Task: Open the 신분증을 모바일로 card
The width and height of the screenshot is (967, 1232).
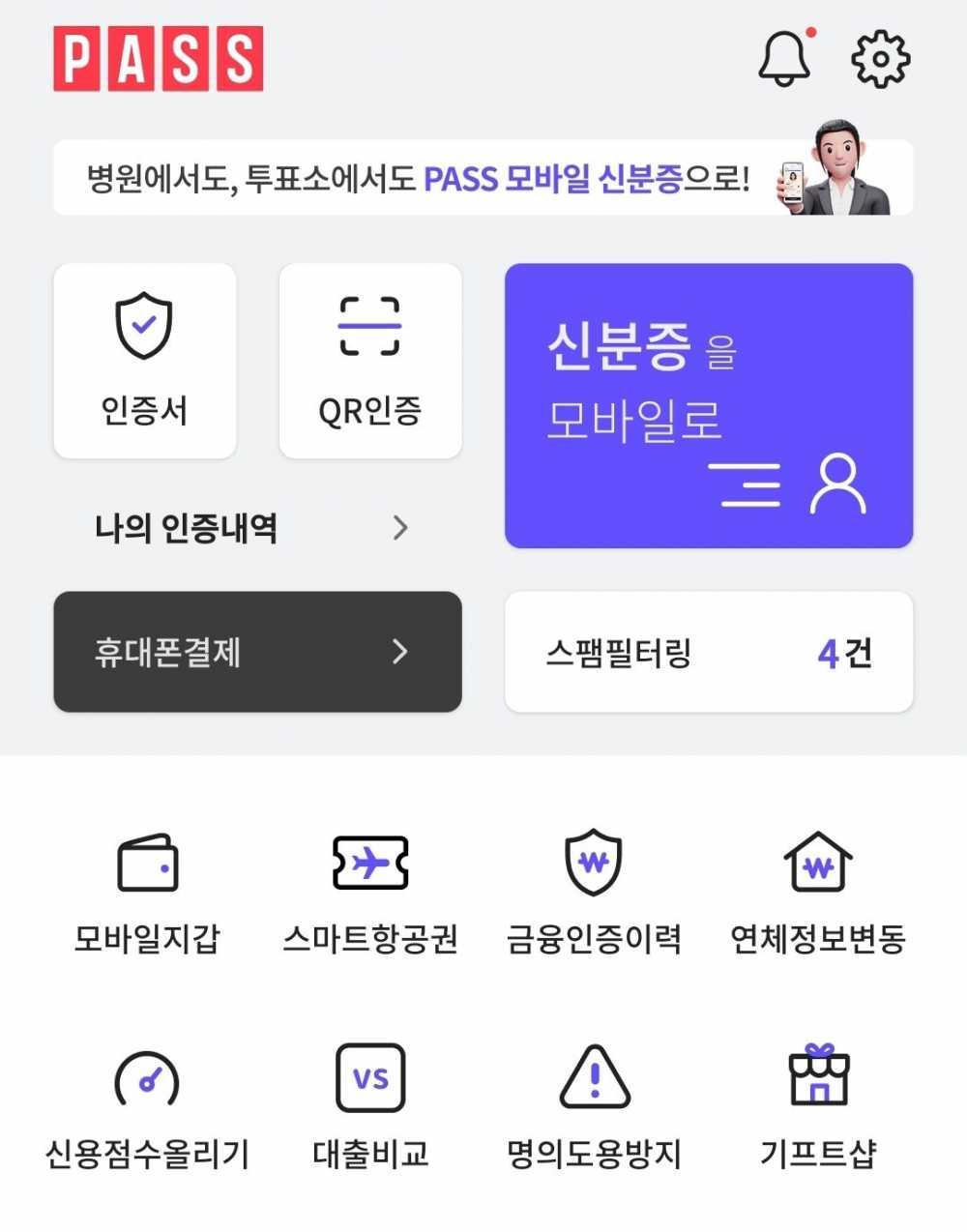Action: tap(709, 405)
